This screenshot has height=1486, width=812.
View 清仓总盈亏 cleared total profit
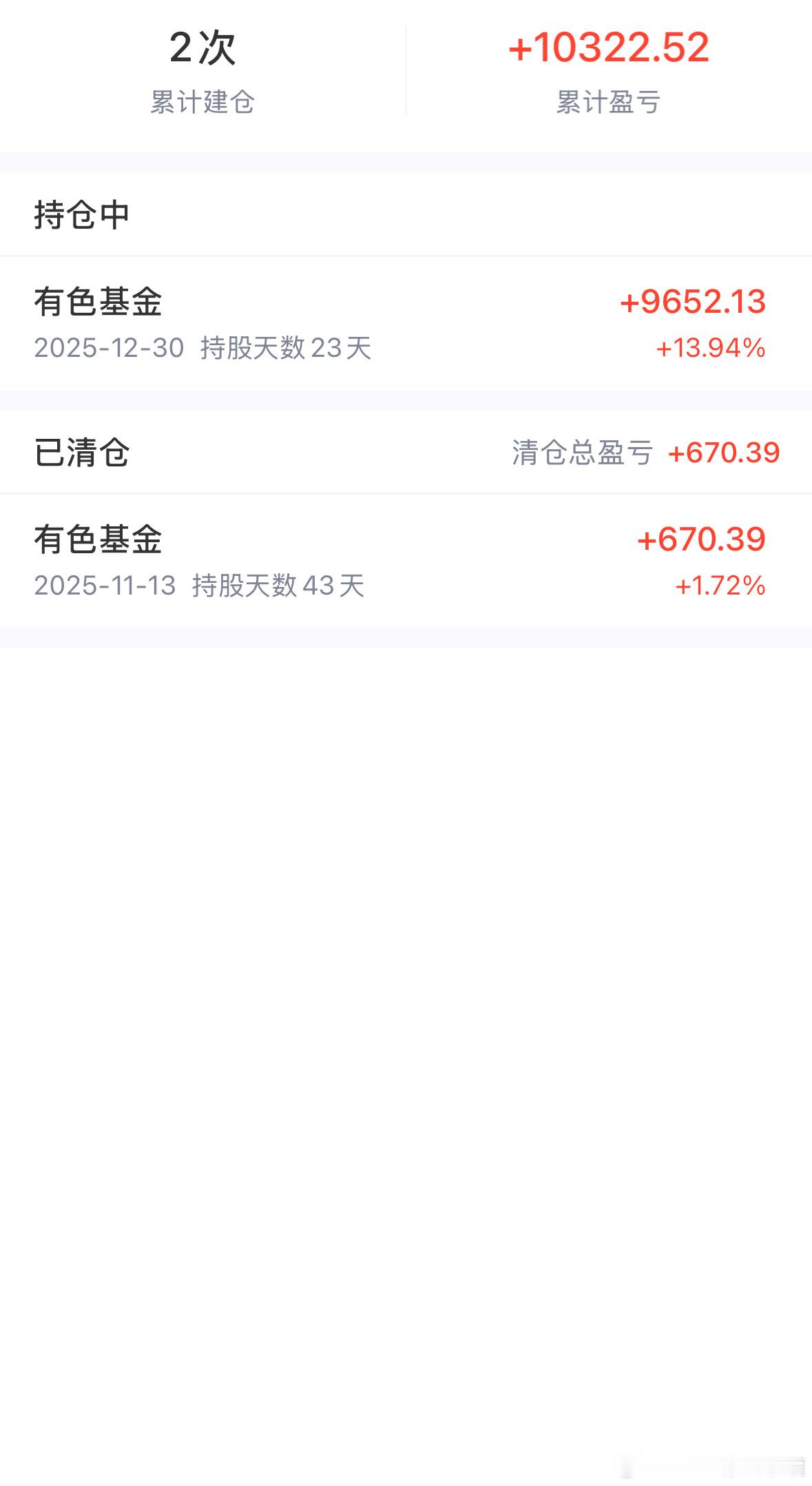click(582, 453)
